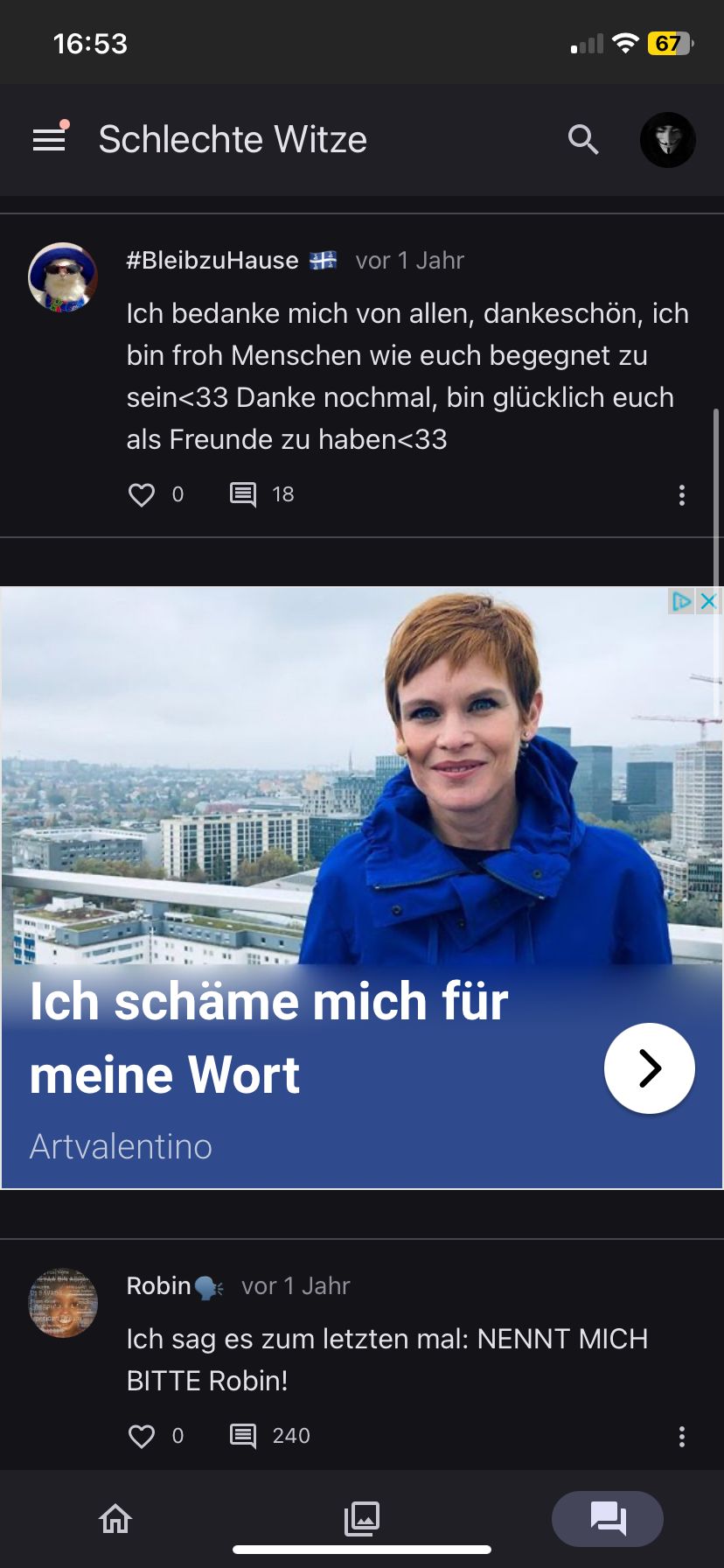Go to the home tab
724x1568 pixels.
point(115,1518)
